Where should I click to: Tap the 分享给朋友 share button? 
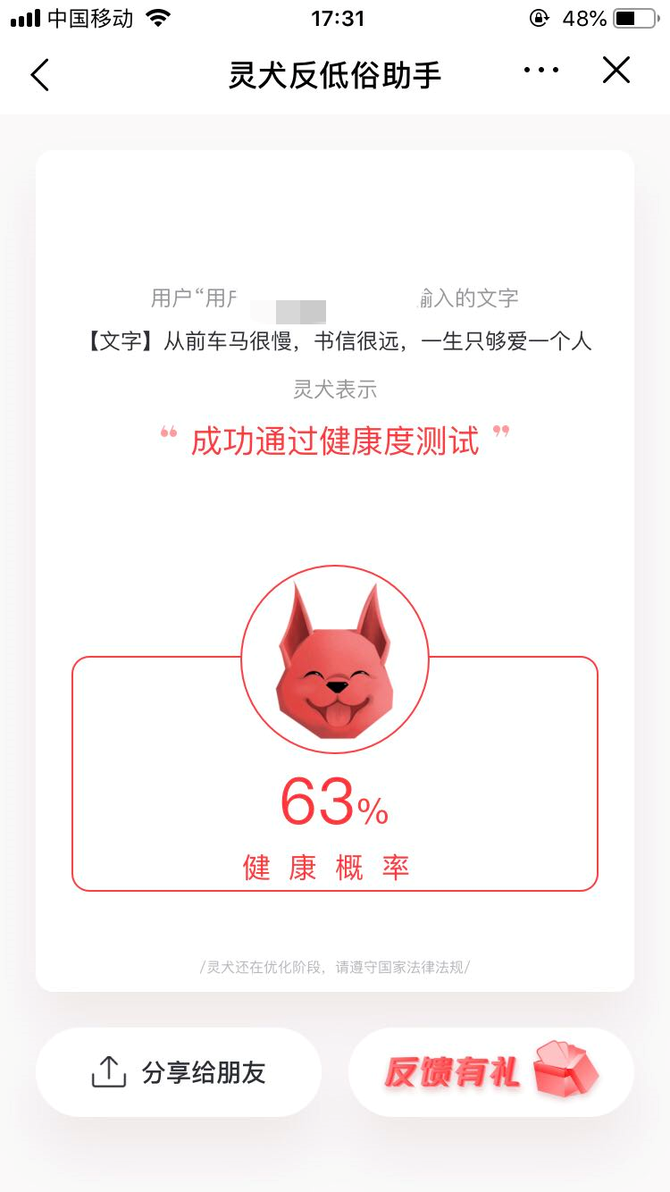pos(179,1072)
